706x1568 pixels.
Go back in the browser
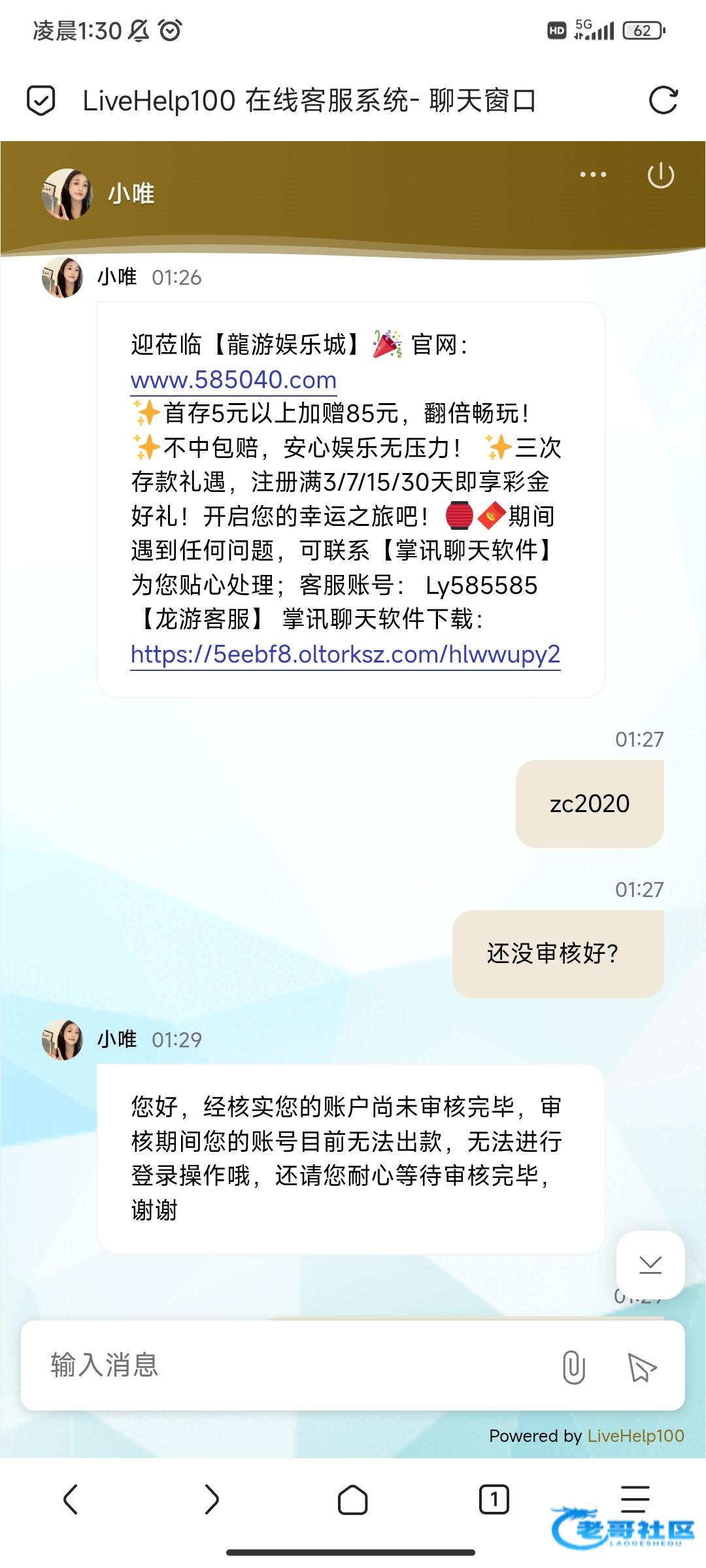(71, 1499)
